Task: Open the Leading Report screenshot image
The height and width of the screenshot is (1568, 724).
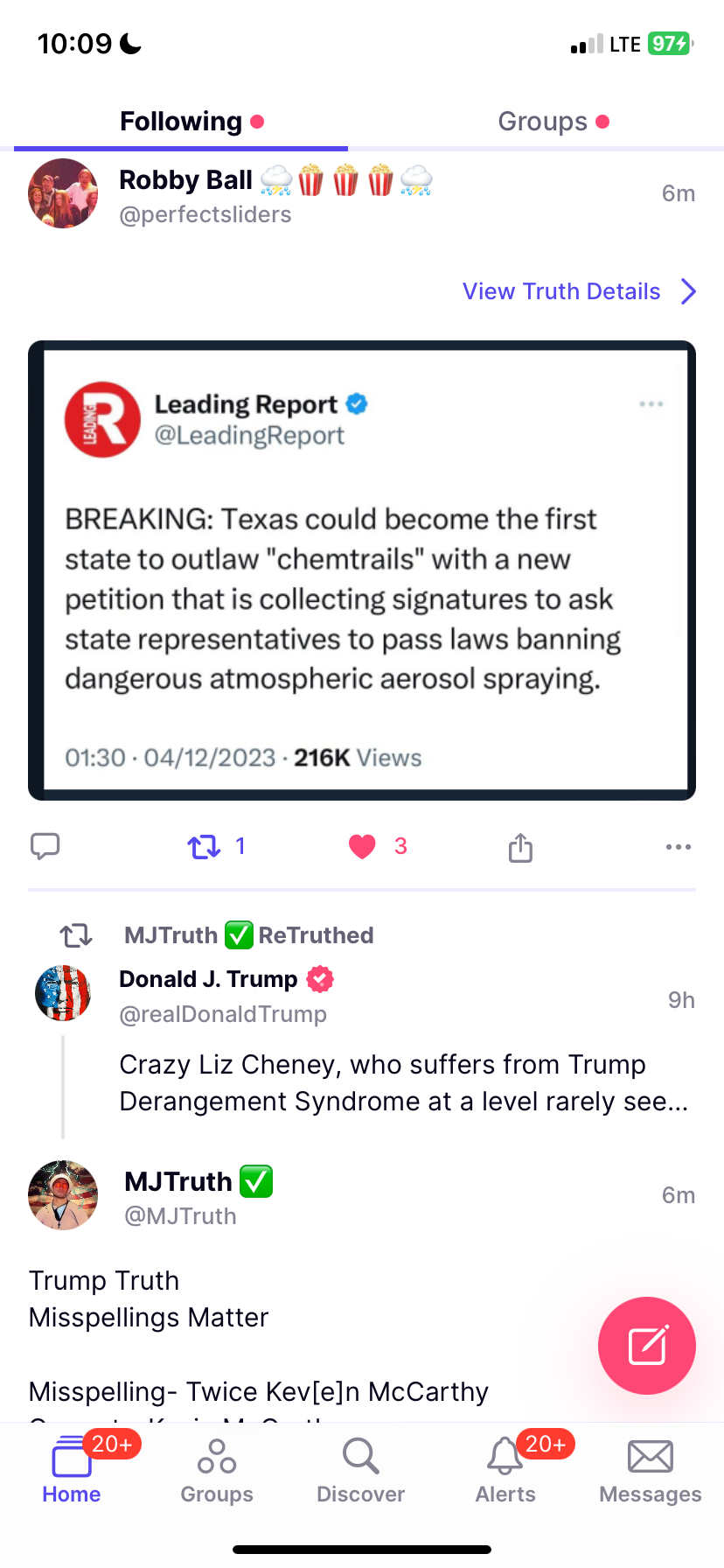Action: pos(362,570)
